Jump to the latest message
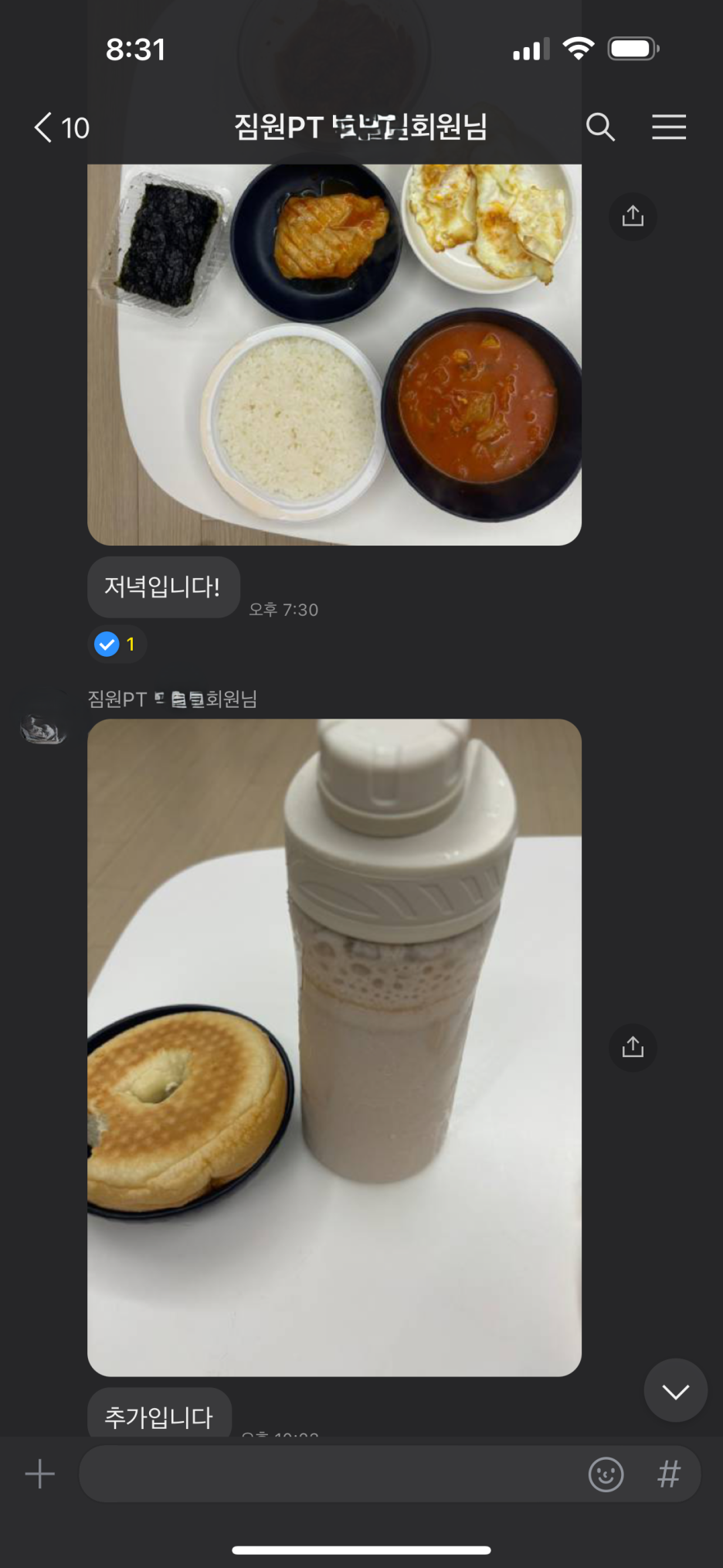This screenshot has width=723, height=1568. tap(675, 1391)
